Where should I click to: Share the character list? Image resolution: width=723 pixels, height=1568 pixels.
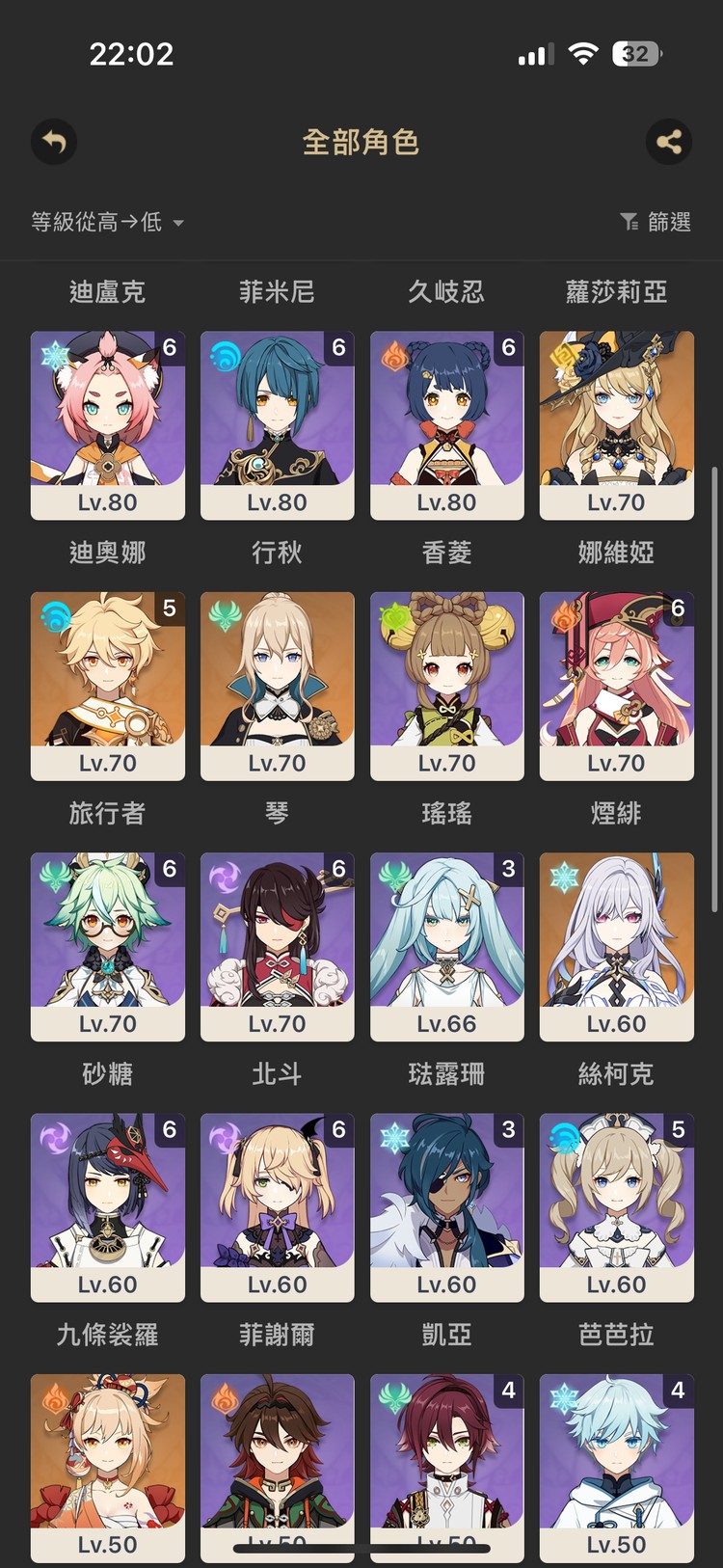pyautogui.click(x=668, y=143)
